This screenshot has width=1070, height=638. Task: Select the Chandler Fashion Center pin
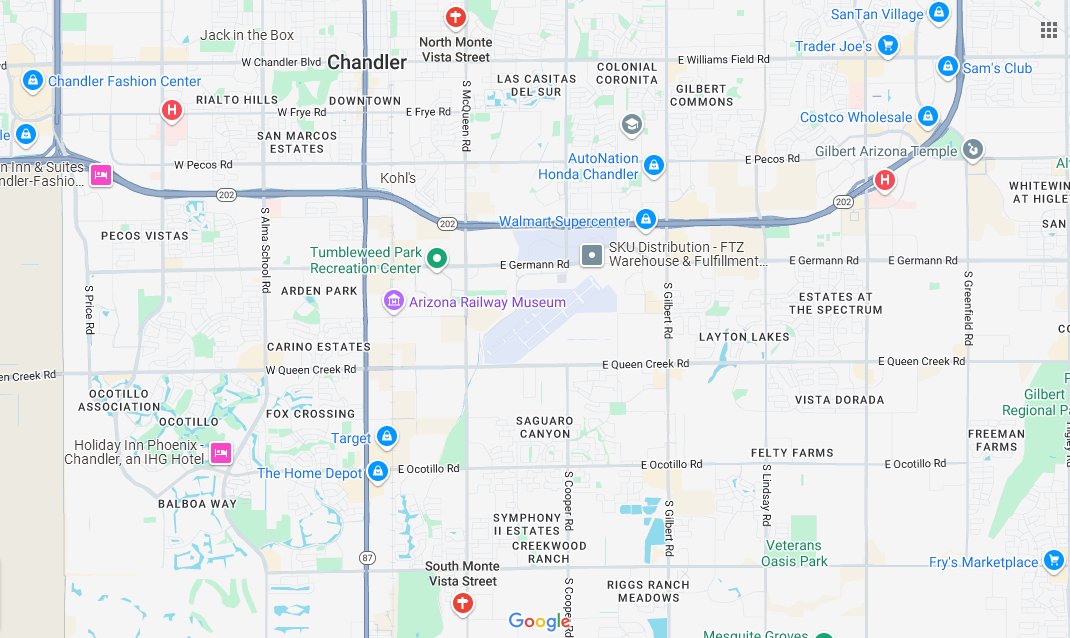(32, 80)
